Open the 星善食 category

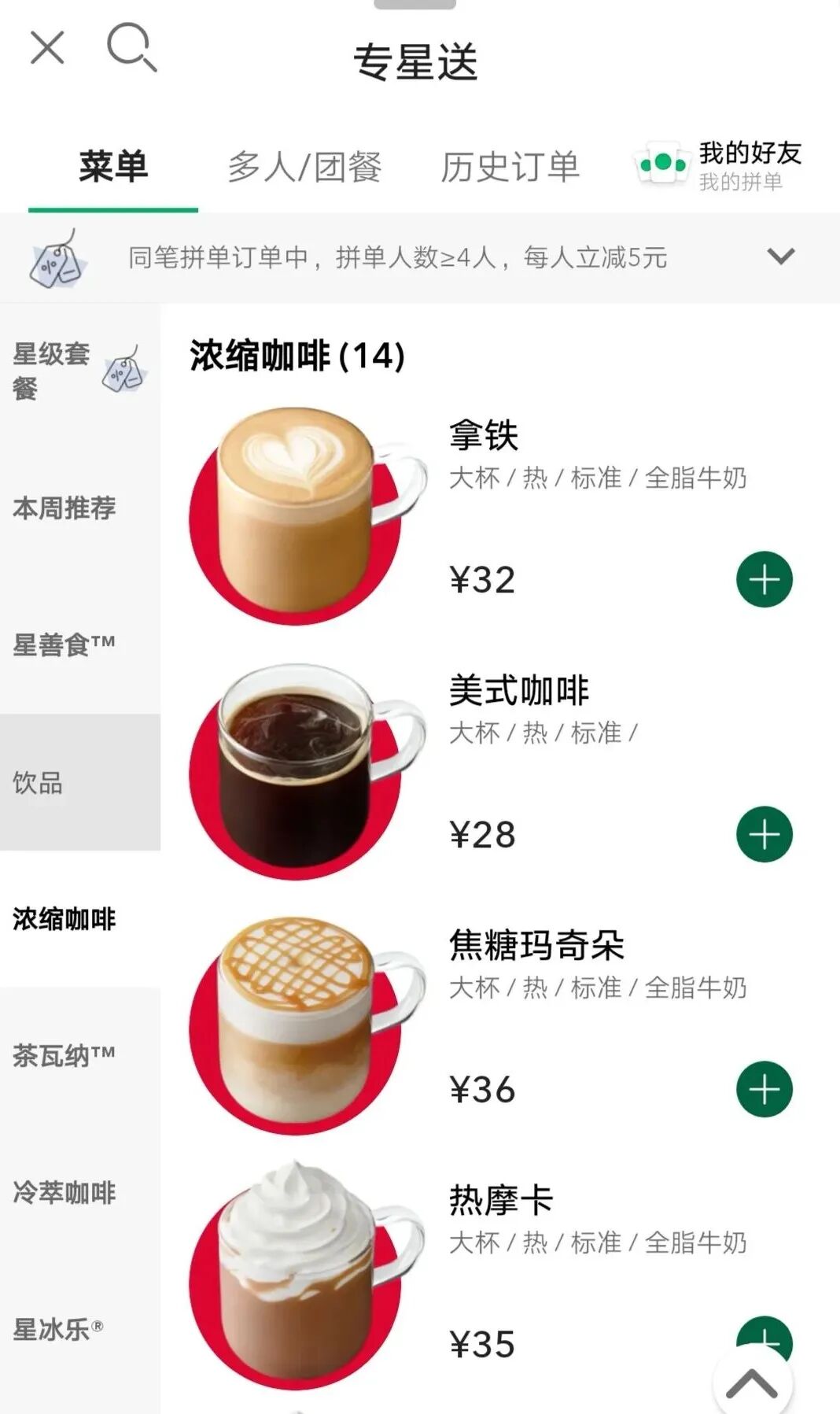pyautogui.click(x=64, y=645)
